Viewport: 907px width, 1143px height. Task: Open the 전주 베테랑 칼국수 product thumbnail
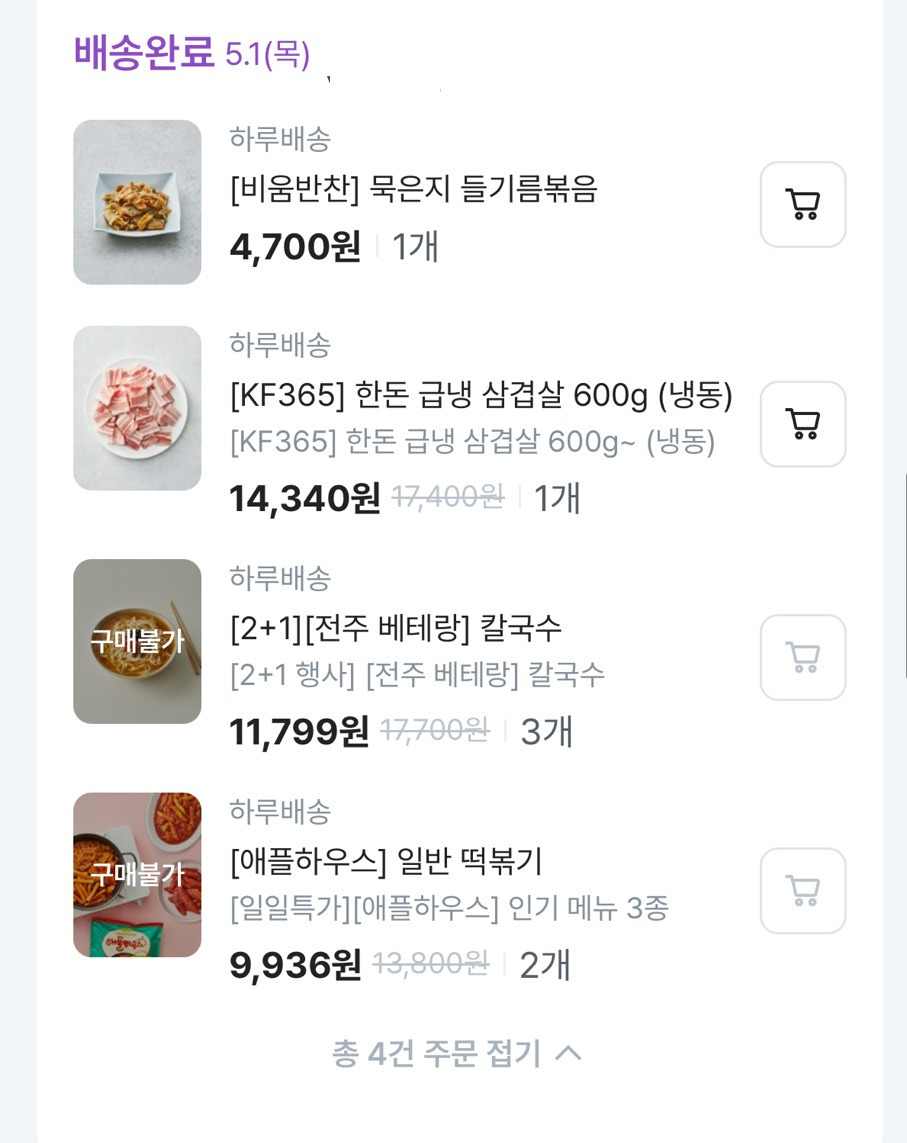[137, 641]
